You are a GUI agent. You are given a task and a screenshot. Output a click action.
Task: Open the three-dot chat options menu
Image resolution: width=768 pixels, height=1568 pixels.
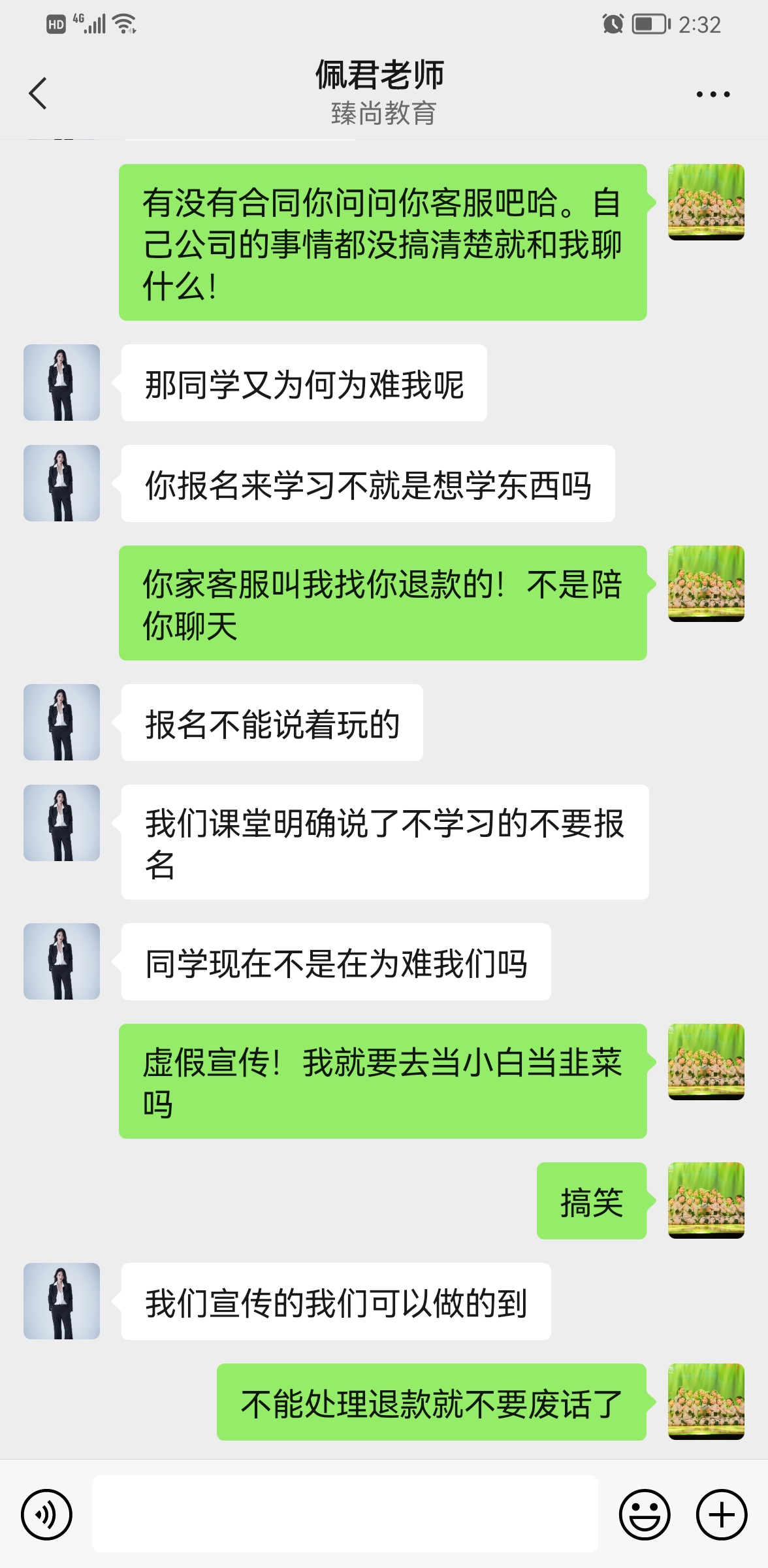coord(712,95)
